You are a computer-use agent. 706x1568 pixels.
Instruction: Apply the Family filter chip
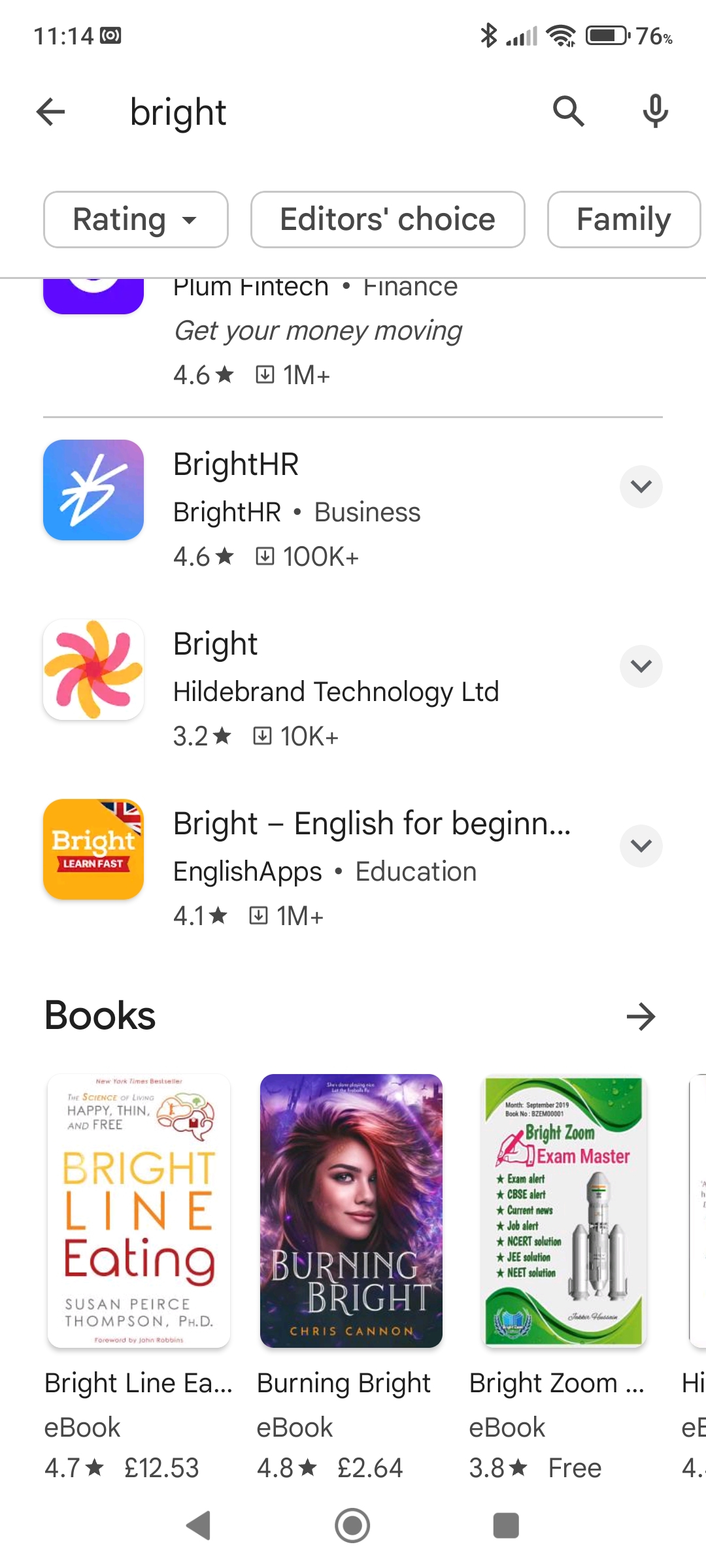[x=623, y=220]
